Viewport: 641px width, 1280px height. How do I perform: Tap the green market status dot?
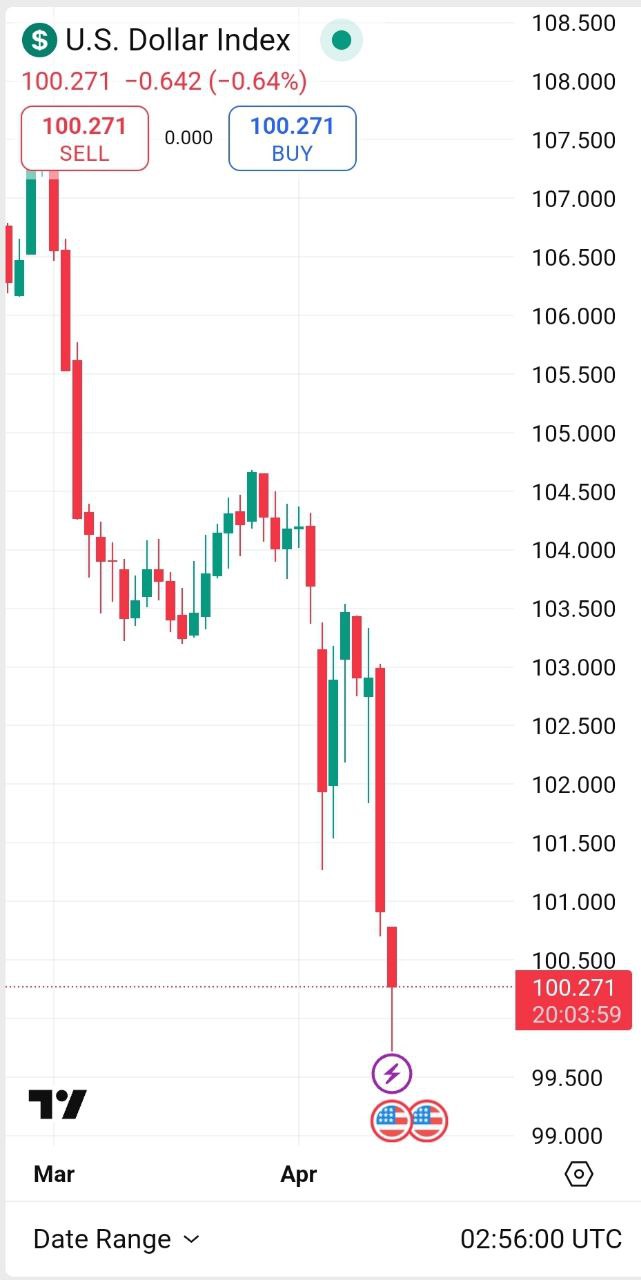(x=341, y=40)
